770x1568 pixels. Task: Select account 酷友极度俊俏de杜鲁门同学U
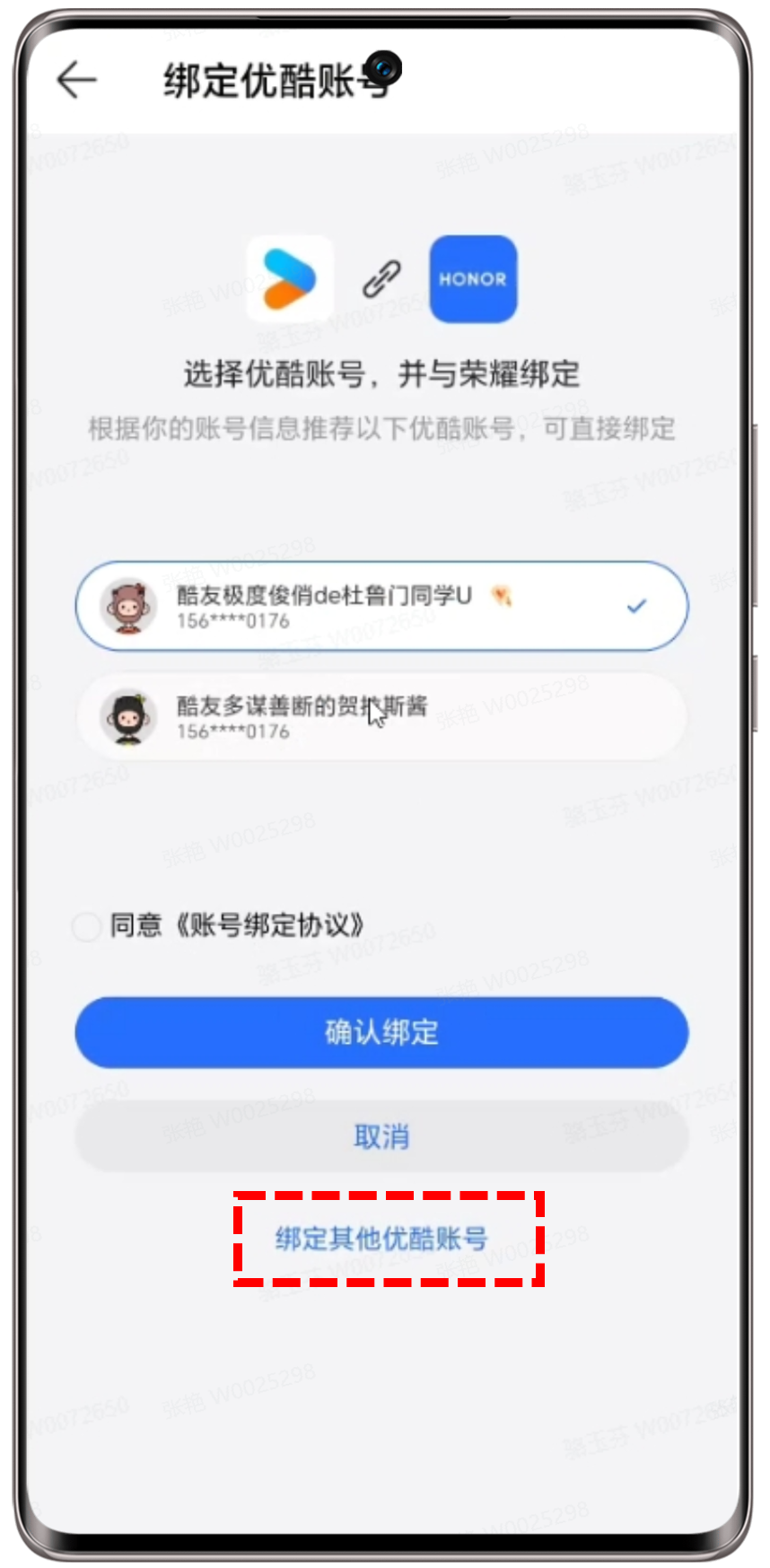click(x=381, y=607)
